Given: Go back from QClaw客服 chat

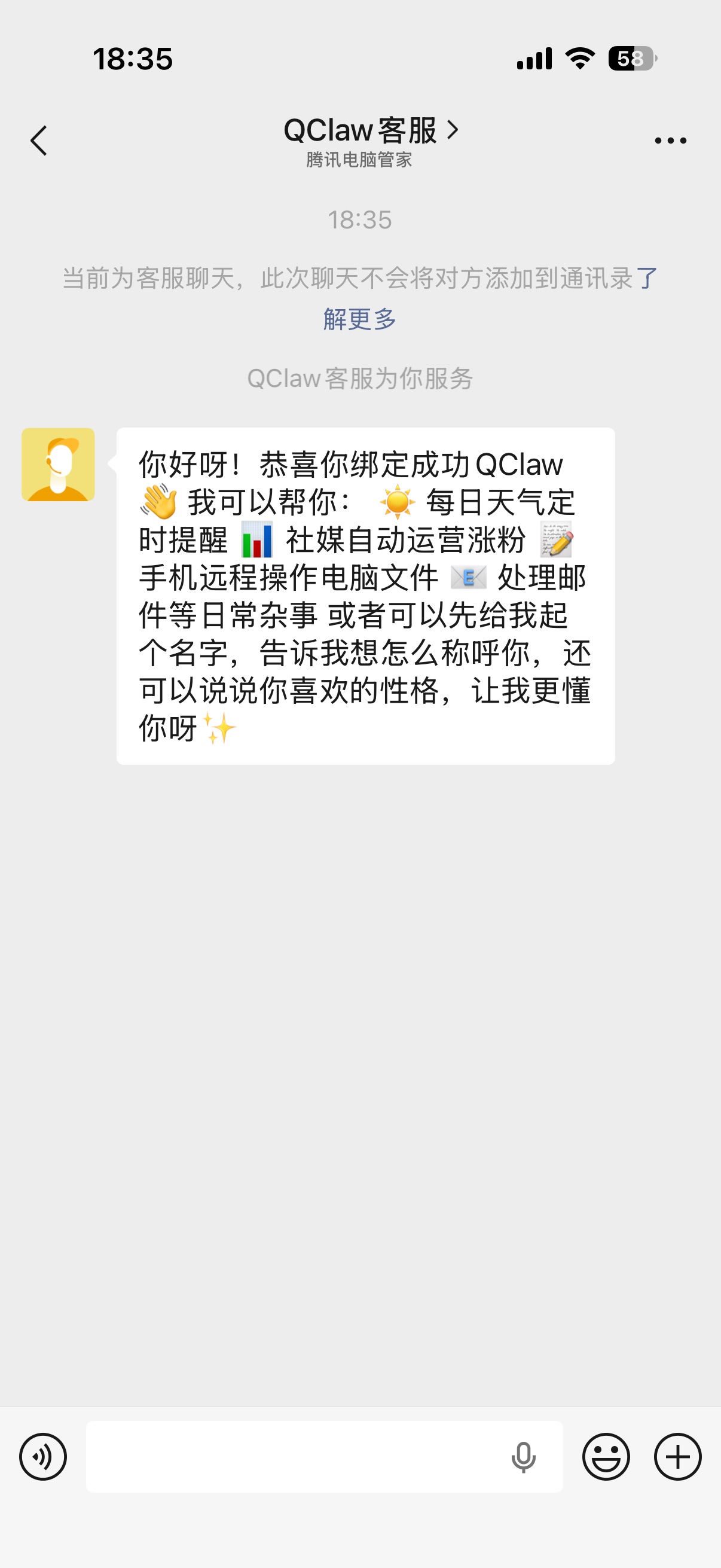Looking at the screenshot, I should coord(39,141).
